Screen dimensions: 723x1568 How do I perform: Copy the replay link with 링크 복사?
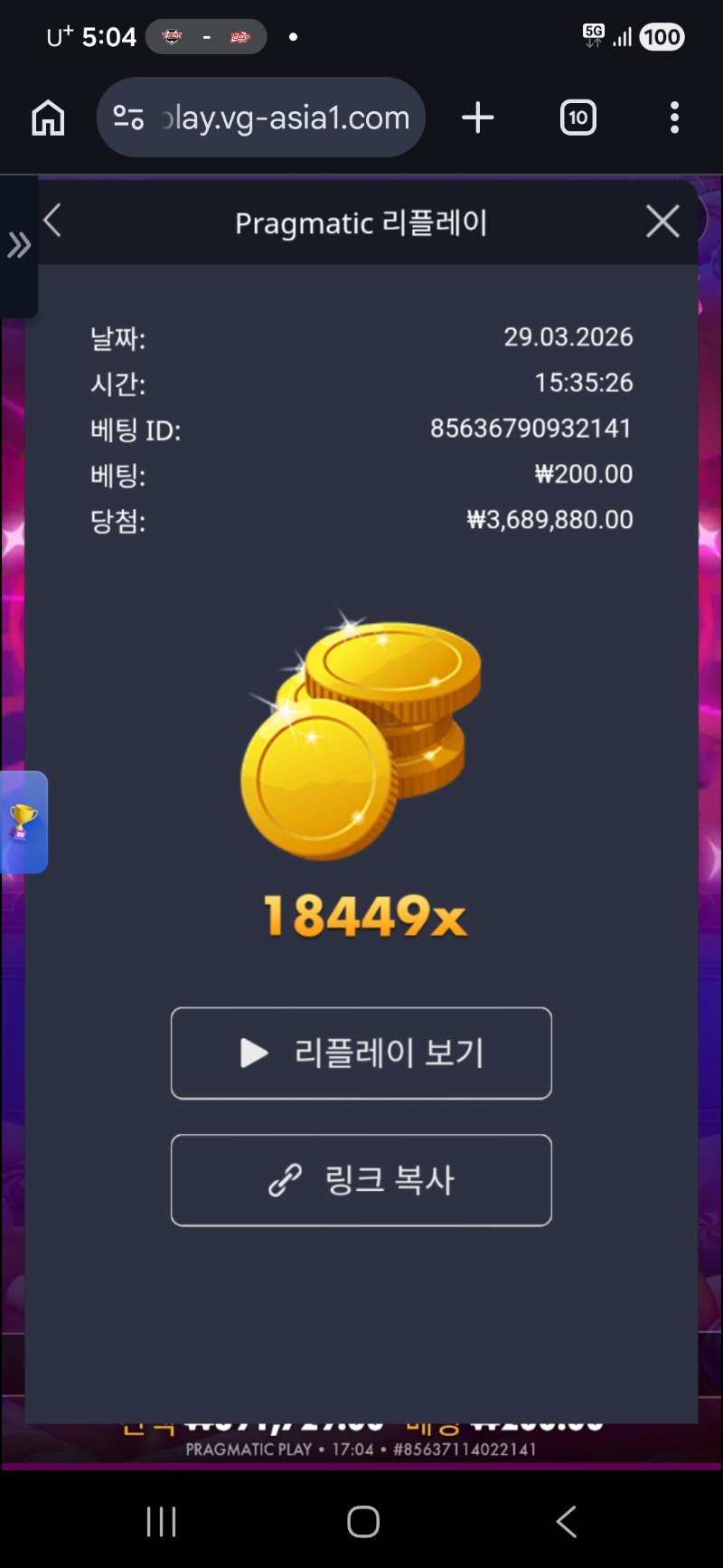[x=361, y=1180]
